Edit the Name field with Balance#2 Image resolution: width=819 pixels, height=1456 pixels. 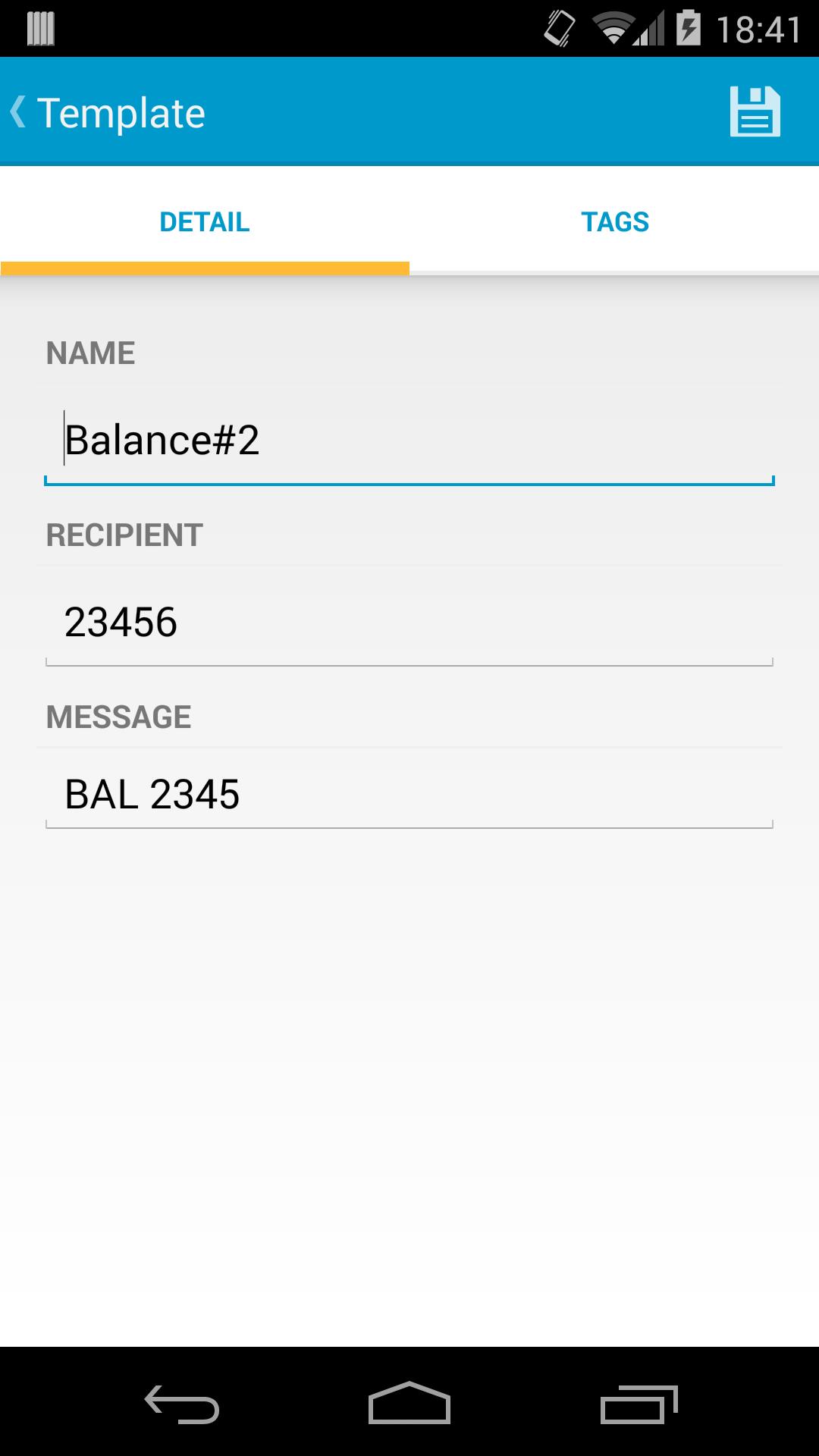coord(409,441)
